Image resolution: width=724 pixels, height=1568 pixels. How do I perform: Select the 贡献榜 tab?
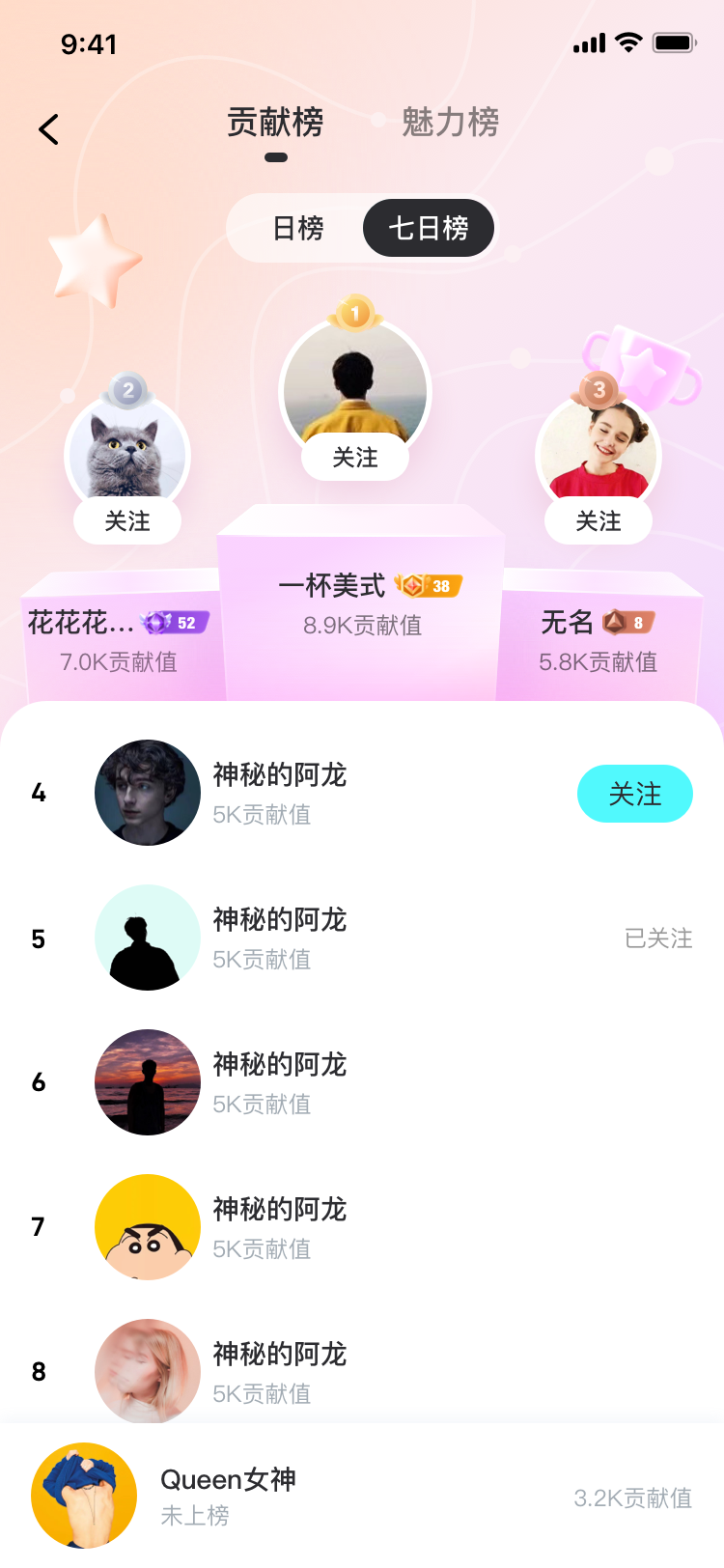pyautogui.click(x=275, y=123)
